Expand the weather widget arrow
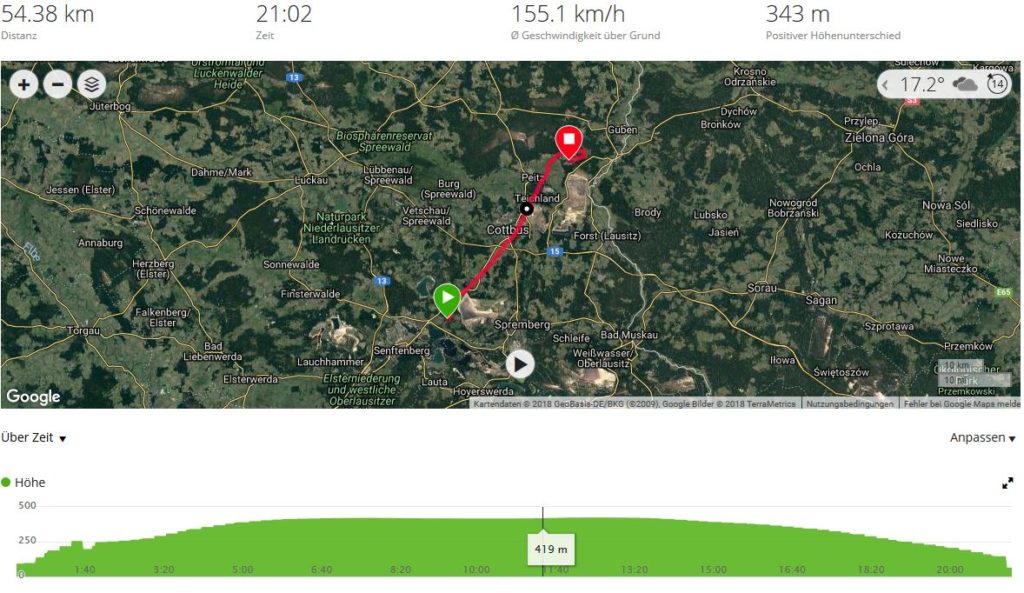Screen dimensions: 1024x593 pos(885,85)
